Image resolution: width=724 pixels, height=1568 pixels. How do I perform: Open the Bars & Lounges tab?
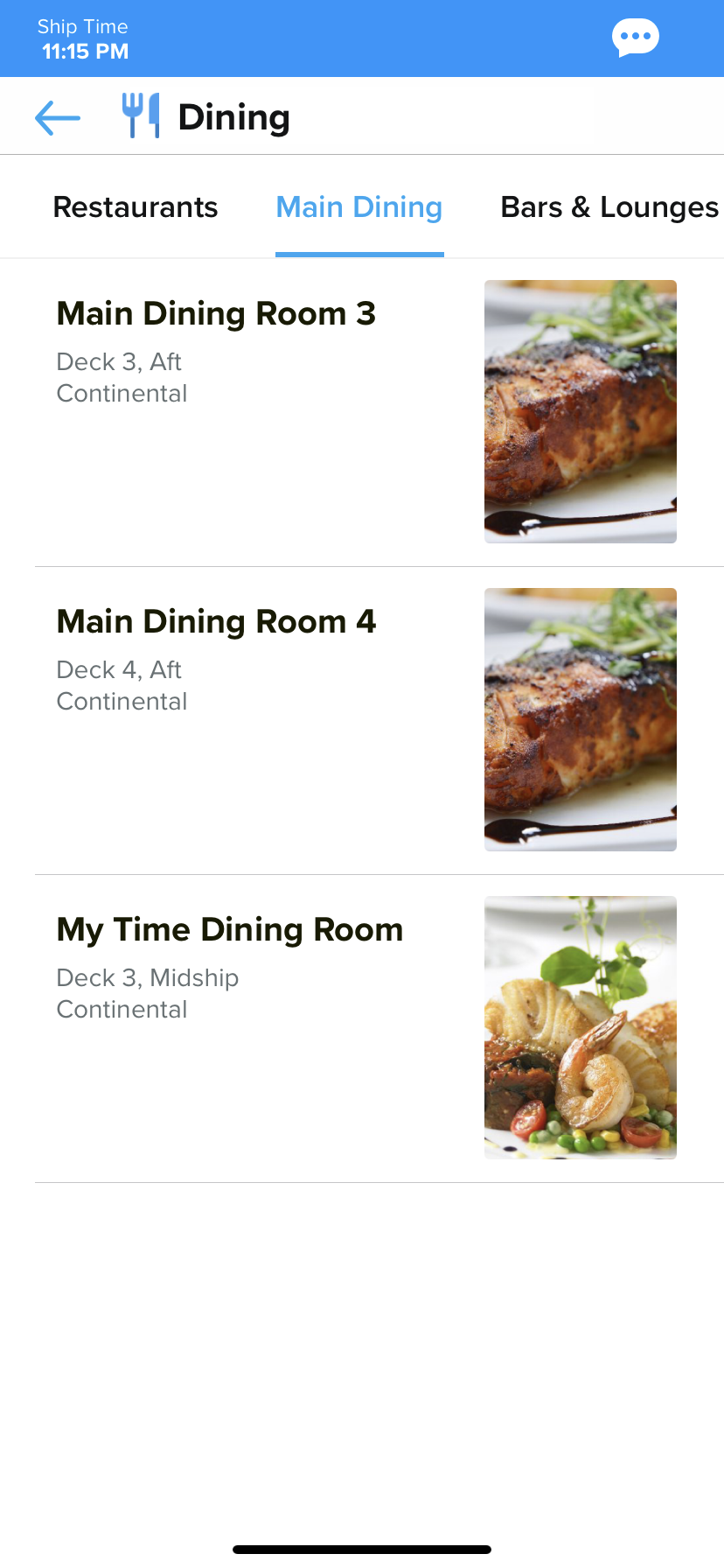pos(609,207)
